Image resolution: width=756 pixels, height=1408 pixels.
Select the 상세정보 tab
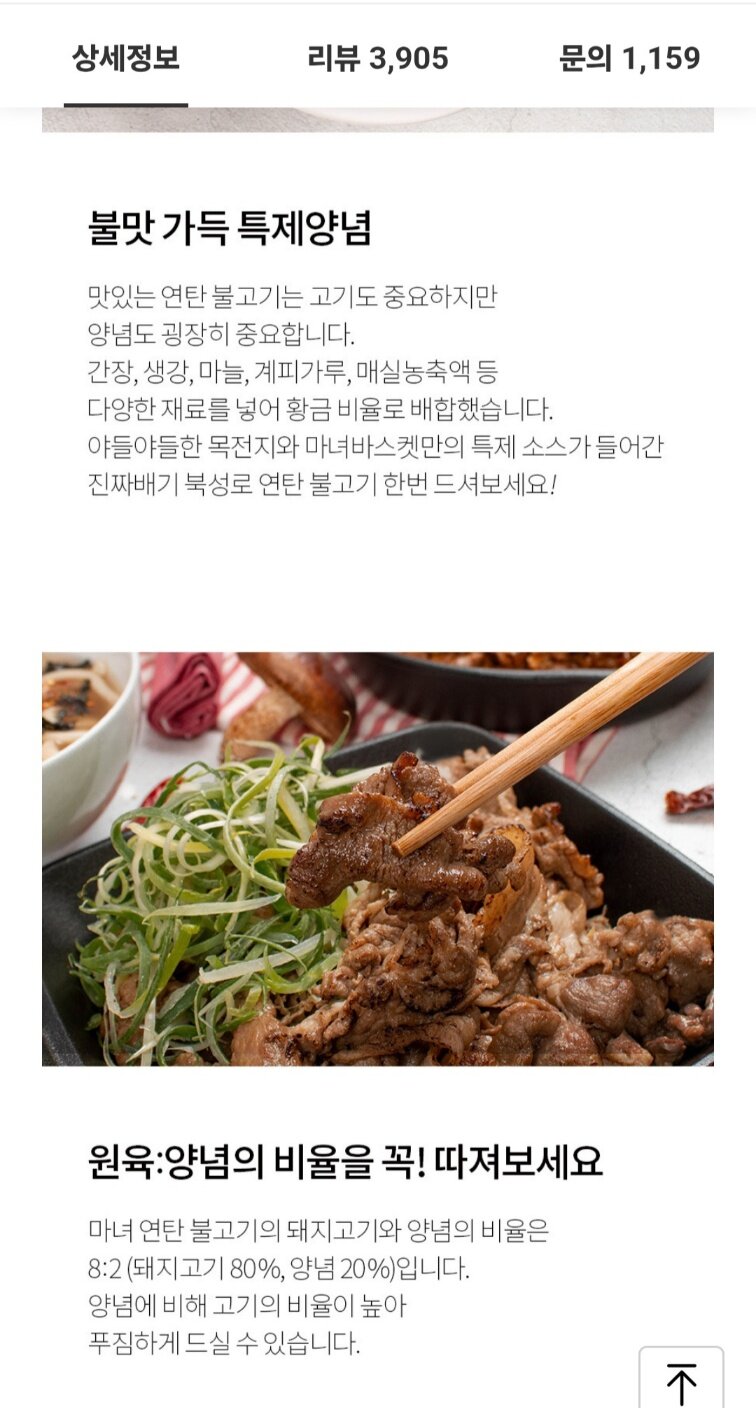(x=126, y=58)
